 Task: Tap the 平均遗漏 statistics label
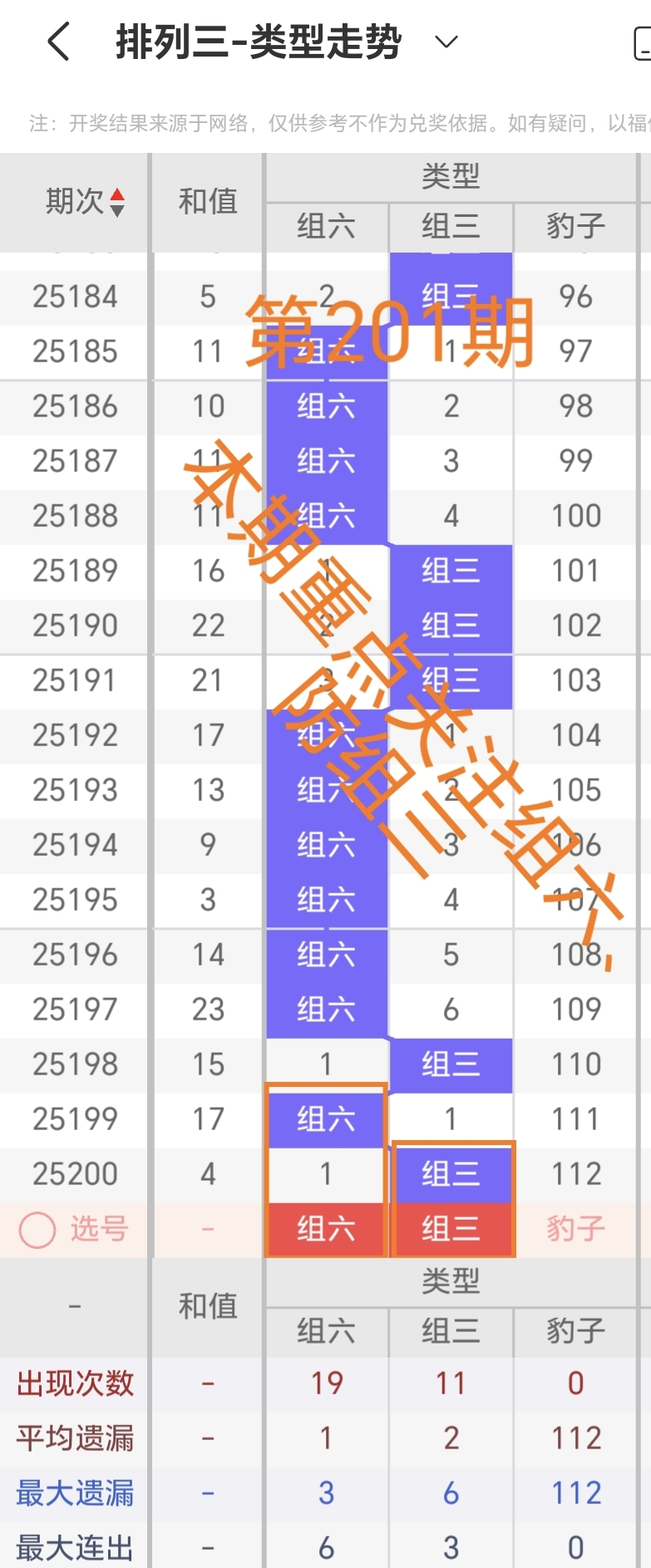click(x=73, y=1437)
